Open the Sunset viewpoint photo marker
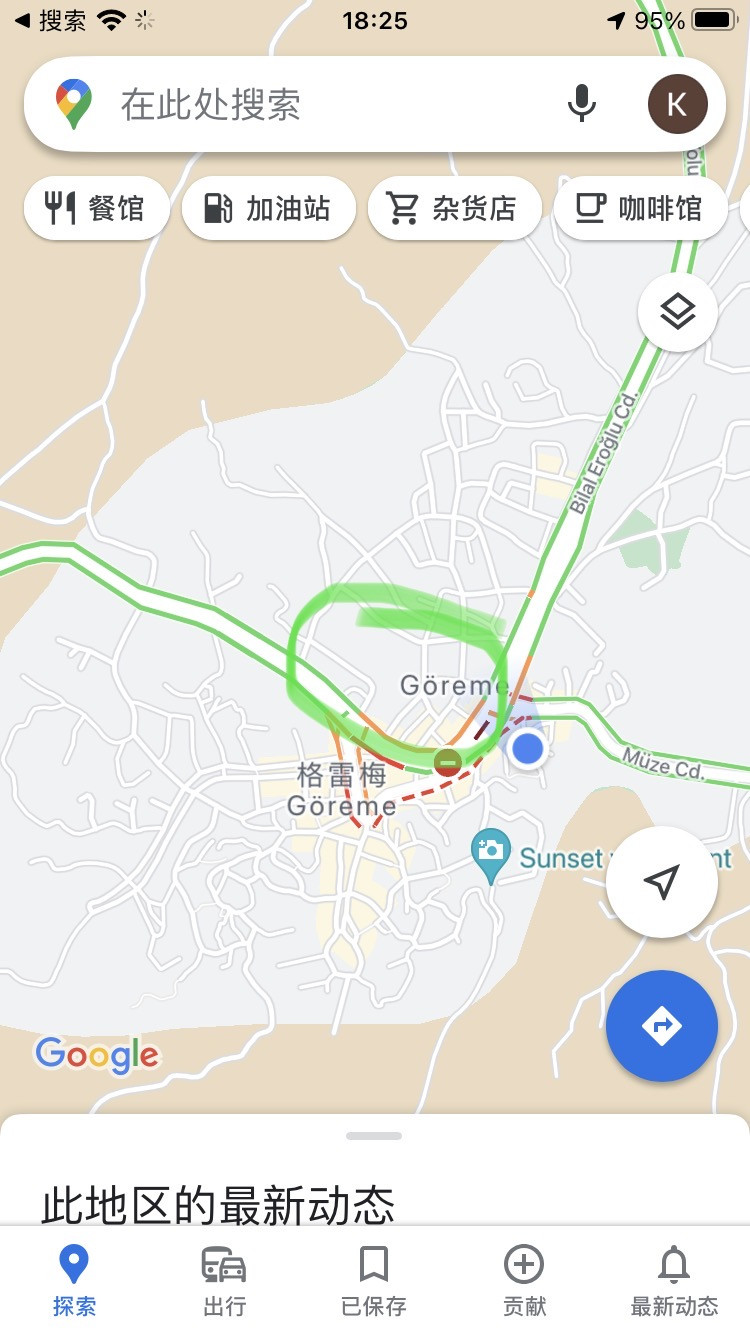Viewport: 750px width, 1334px height. (x=490, y=852)
